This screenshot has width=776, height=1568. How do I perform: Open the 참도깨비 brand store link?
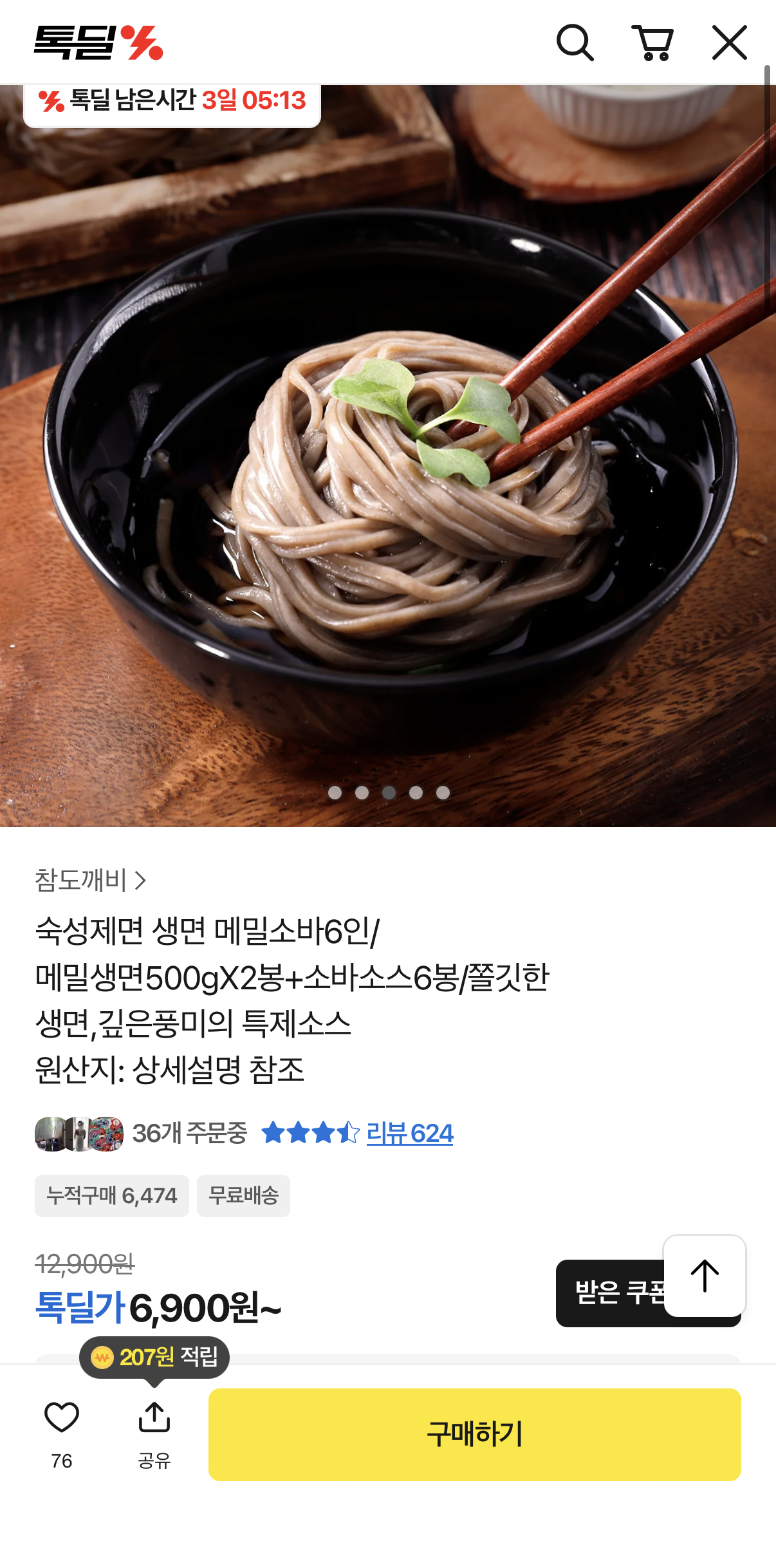(91, 880)
